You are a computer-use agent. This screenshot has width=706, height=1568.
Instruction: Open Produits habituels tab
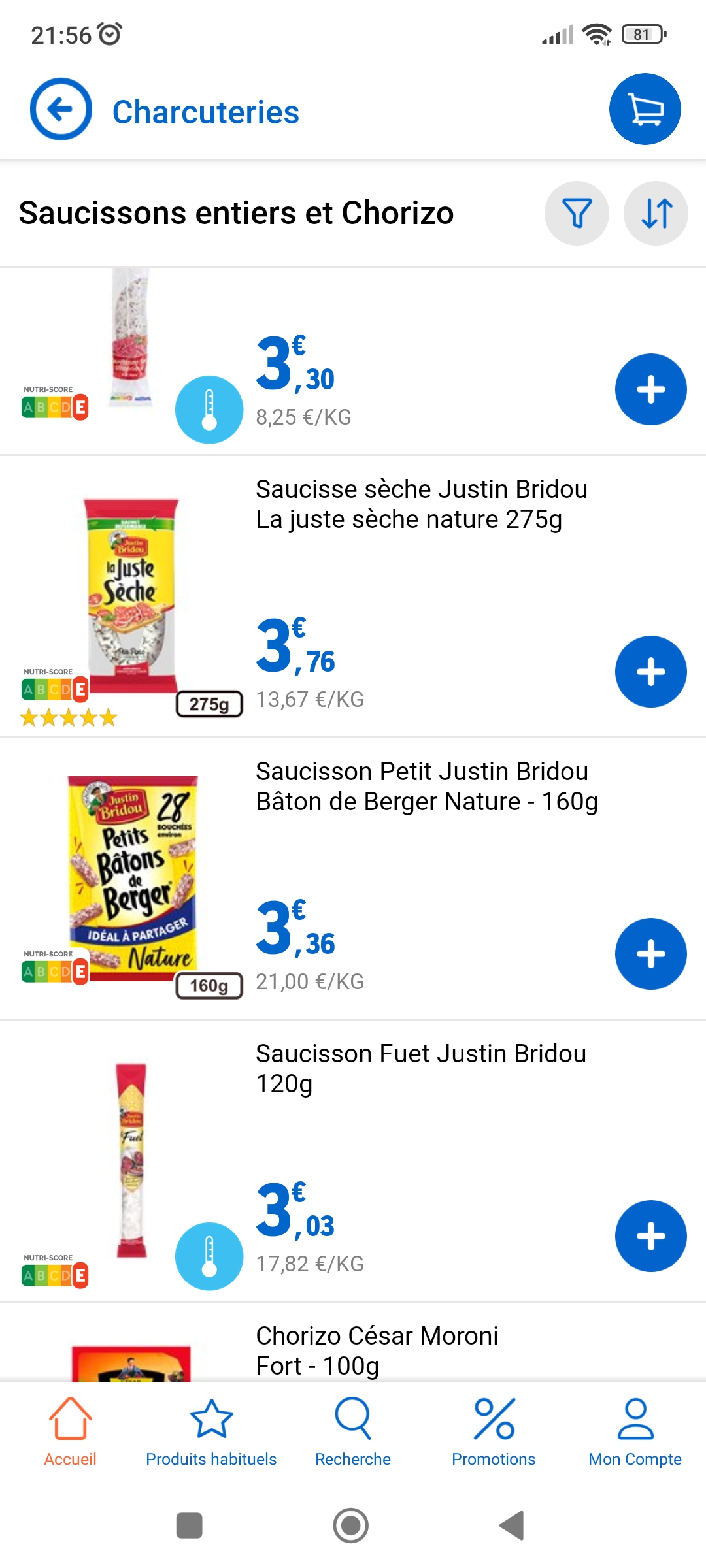coord(211,1432)
